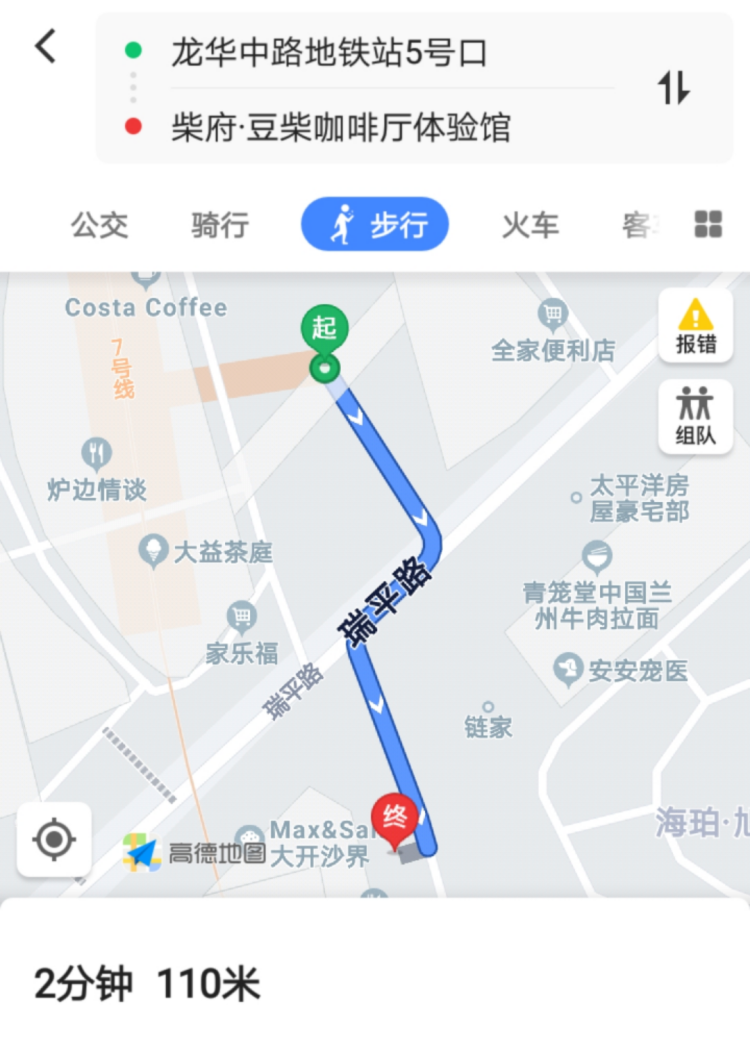The width and height of the screenshot is (750, 1054).
Task: Report a map error with 报错
Action: point(696,326)
